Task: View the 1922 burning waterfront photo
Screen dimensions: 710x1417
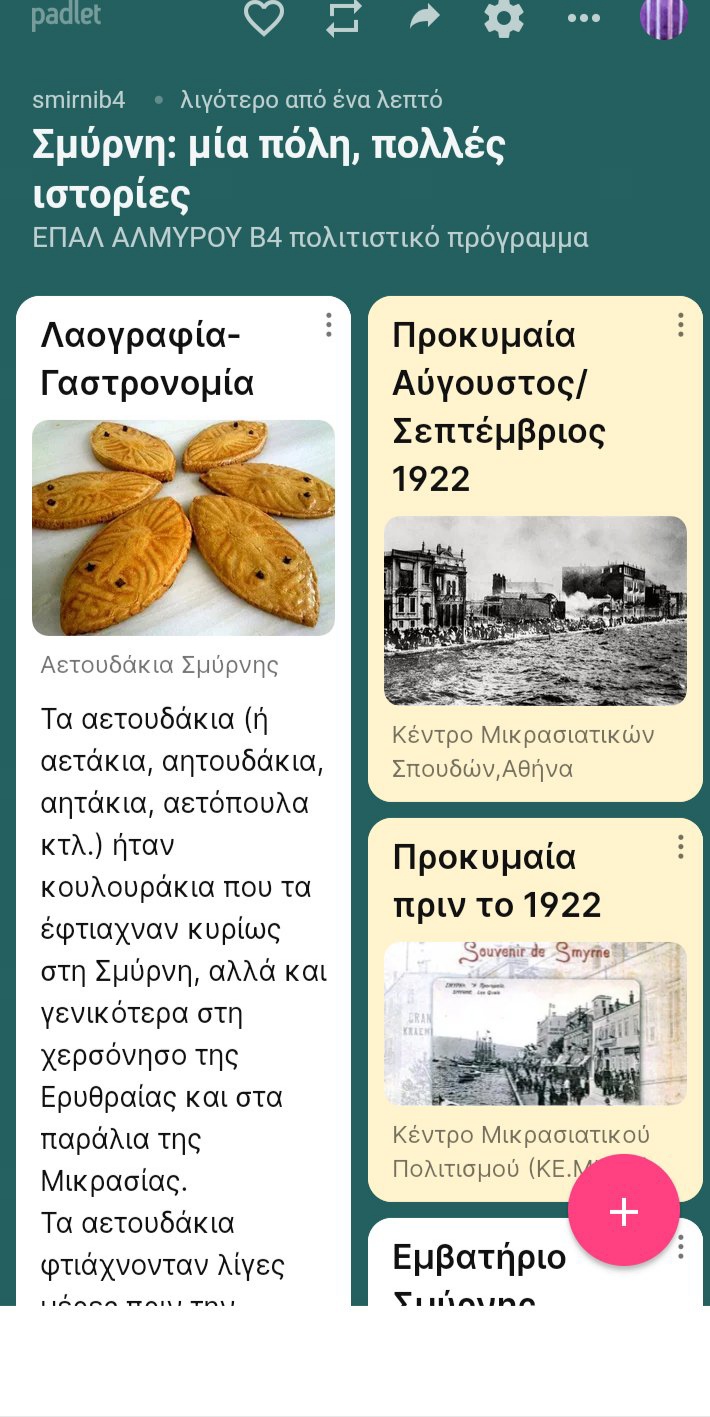Action: [x=535, y=611]
